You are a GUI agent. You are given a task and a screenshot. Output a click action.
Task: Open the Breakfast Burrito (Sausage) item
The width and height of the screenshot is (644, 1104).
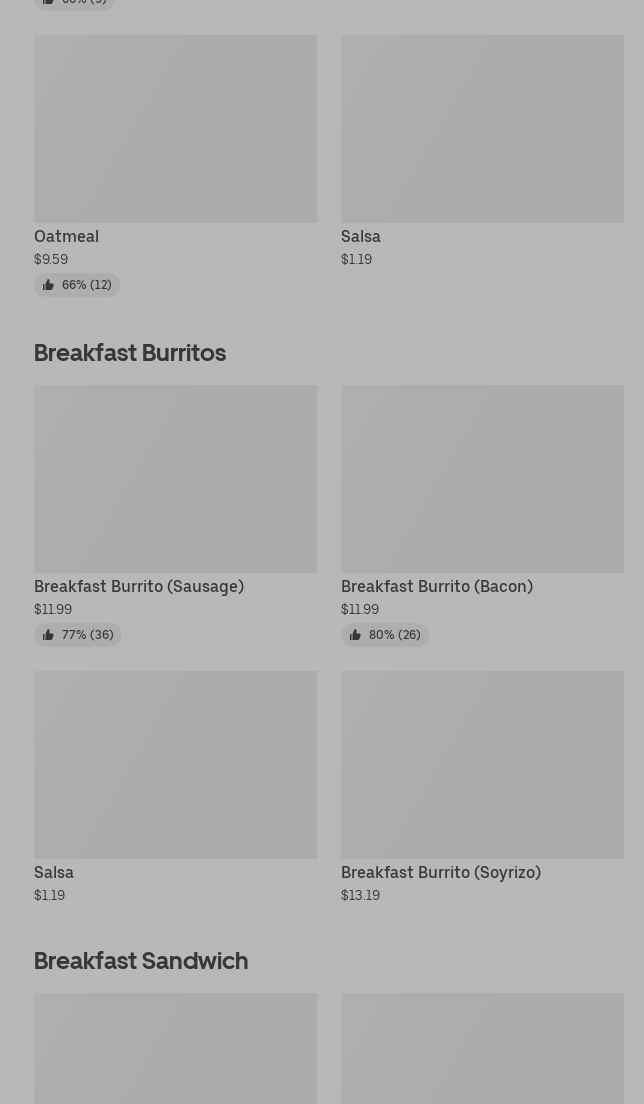pyautogui.click(x=175, y=515)
